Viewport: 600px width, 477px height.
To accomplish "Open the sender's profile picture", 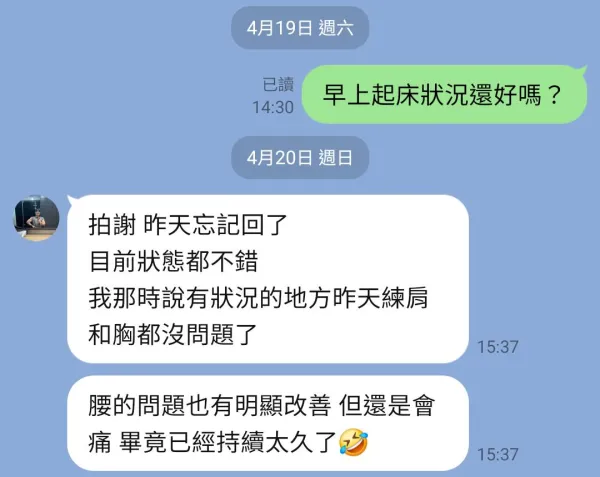I will pos(36,218).
